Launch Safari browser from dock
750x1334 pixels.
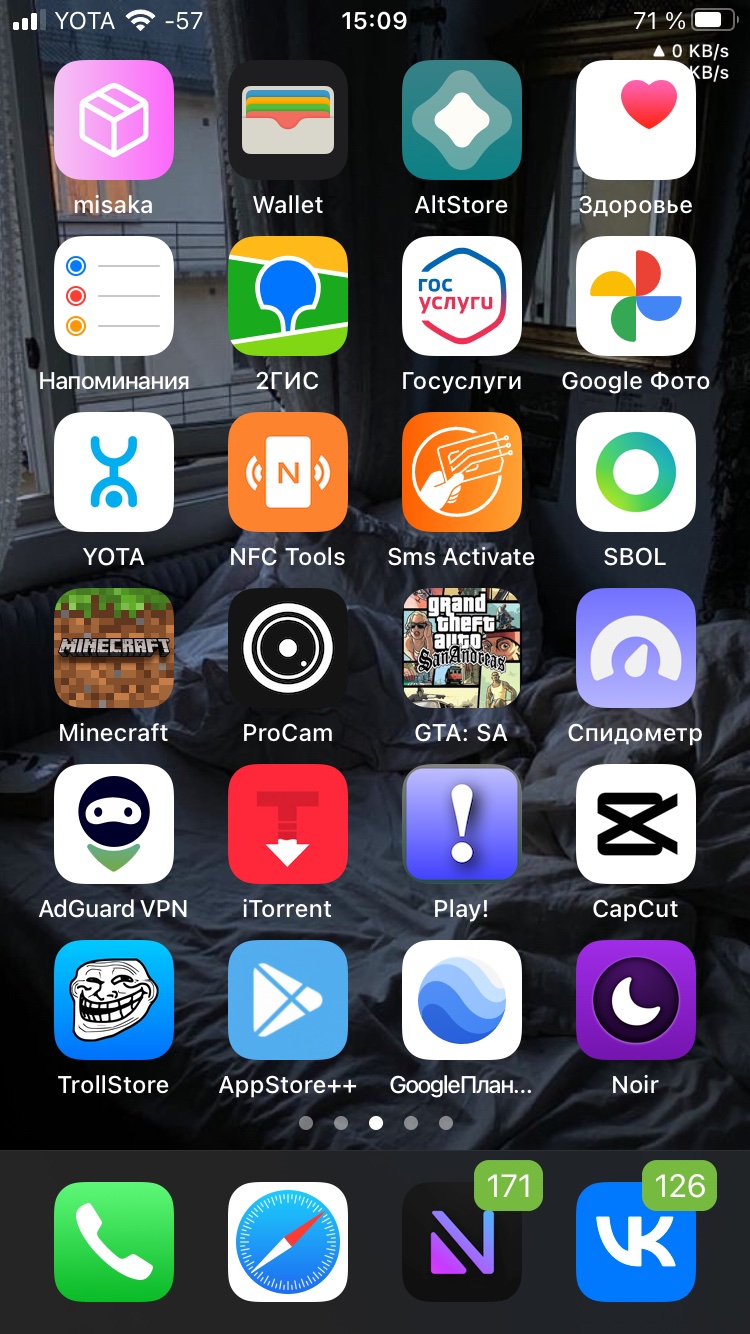pyautogui.click(x=287, y=1242)
